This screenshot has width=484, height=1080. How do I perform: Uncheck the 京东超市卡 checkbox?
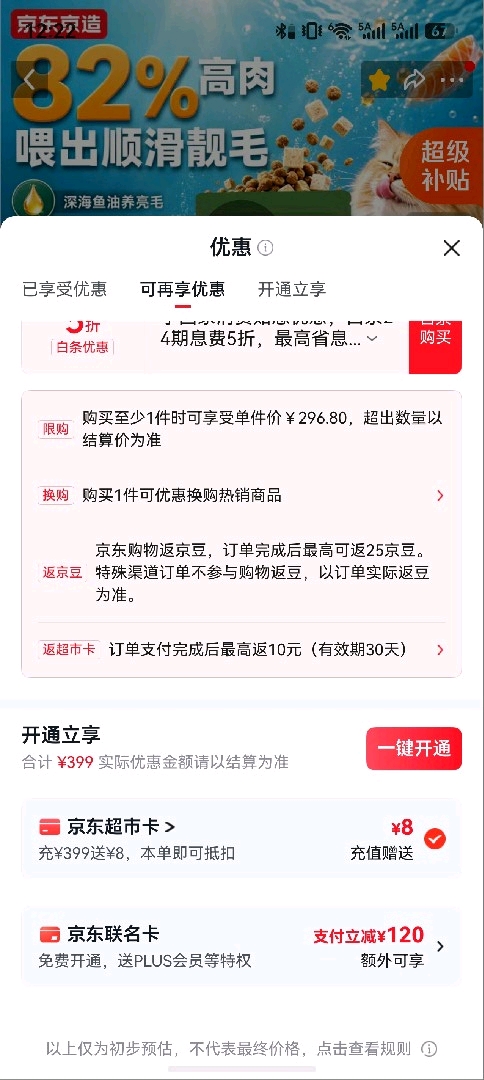(x=434, y=838)
